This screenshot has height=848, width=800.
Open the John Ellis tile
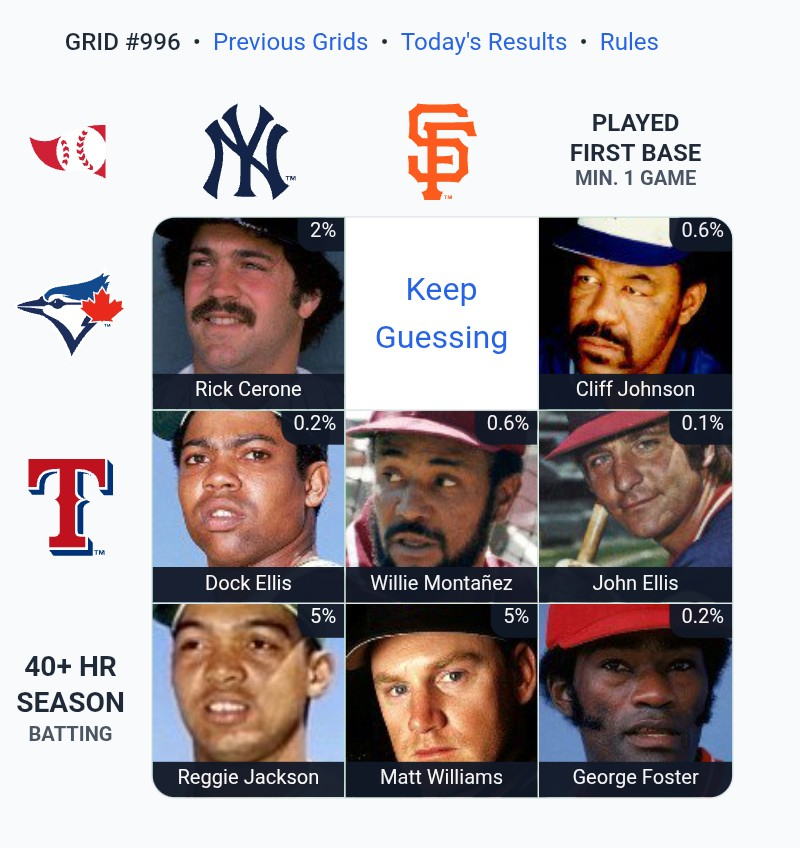pos(635,506)
